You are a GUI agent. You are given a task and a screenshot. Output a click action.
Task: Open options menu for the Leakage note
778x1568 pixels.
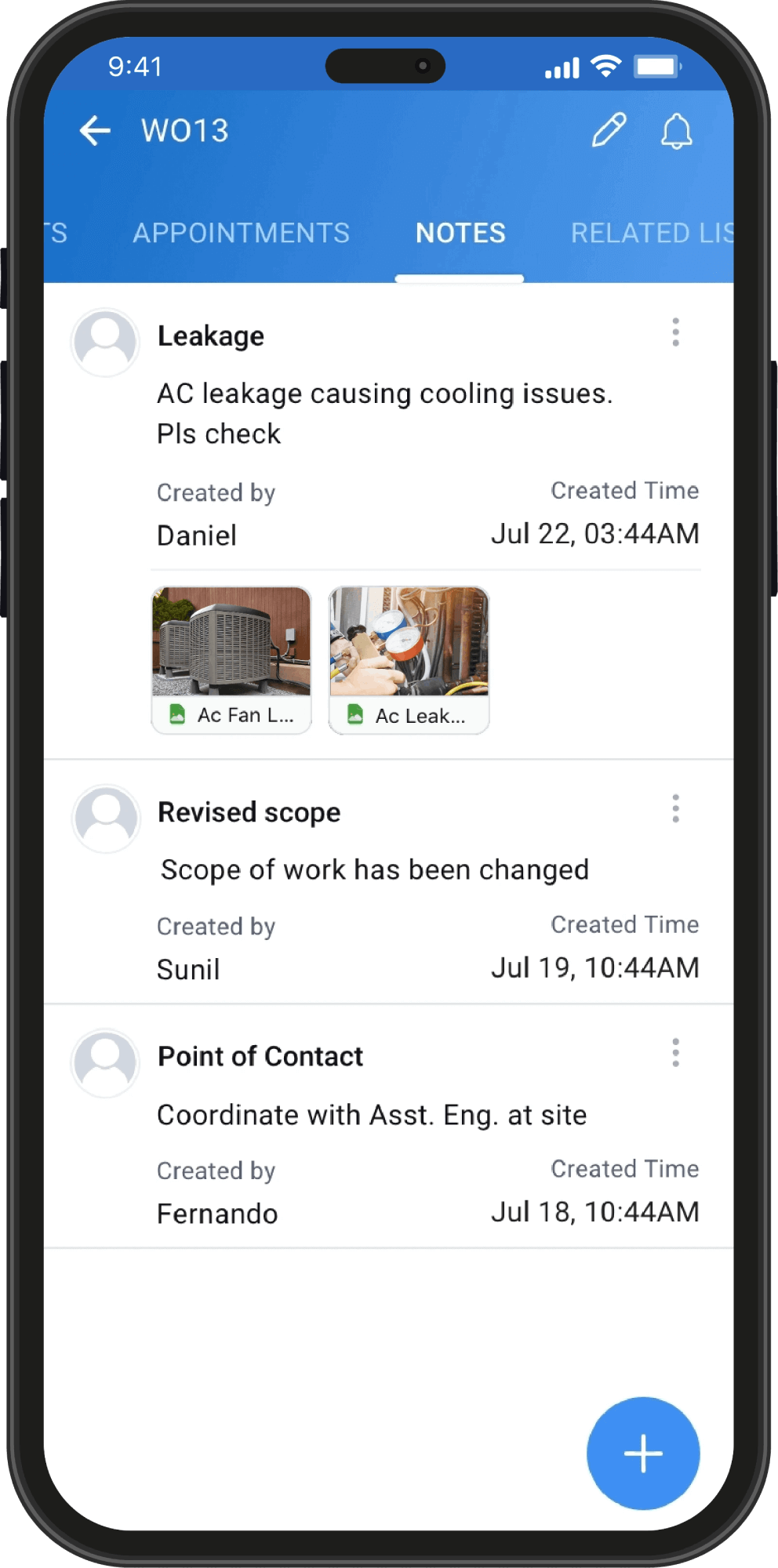(675, 332)
